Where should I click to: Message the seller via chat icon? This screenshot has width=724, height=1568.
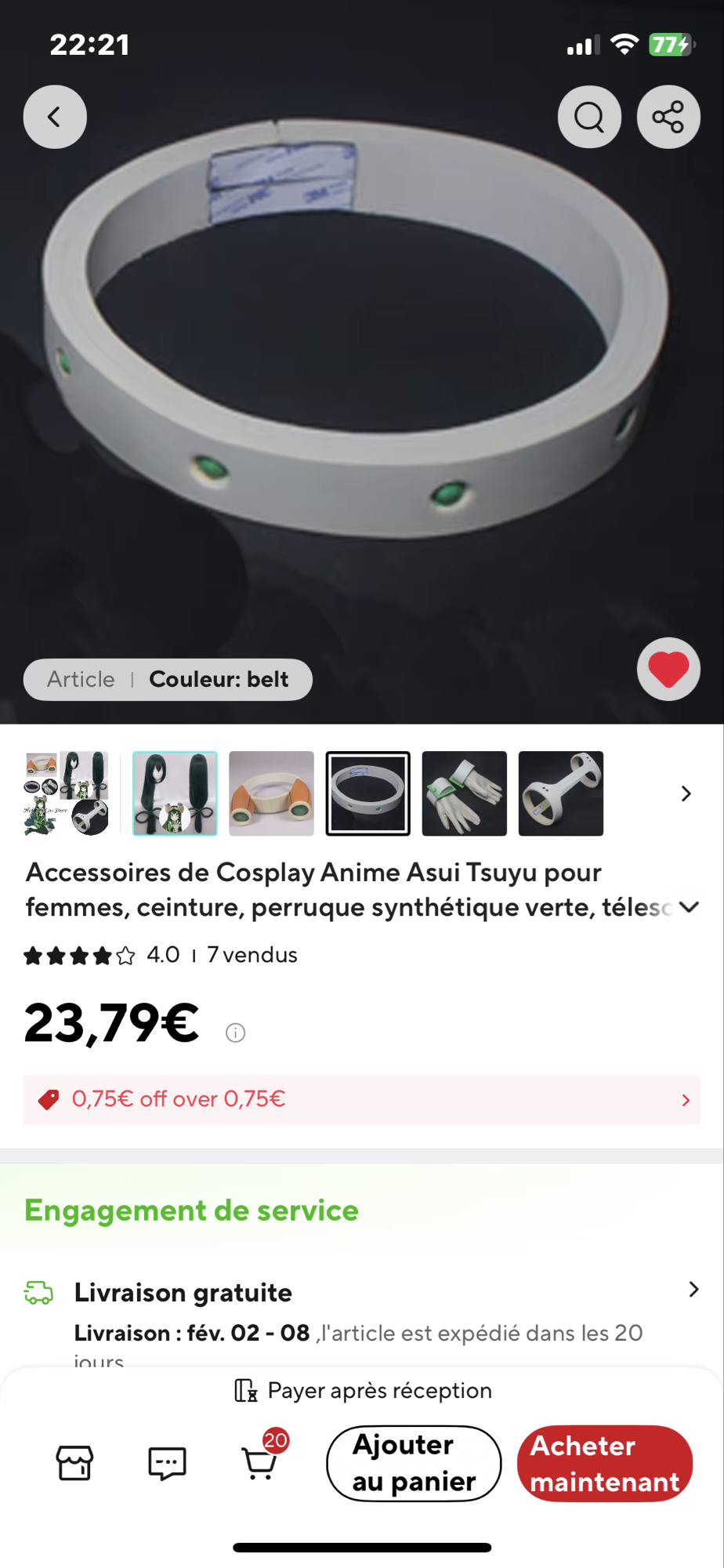pyautogui.click(x=167, y=1463)
